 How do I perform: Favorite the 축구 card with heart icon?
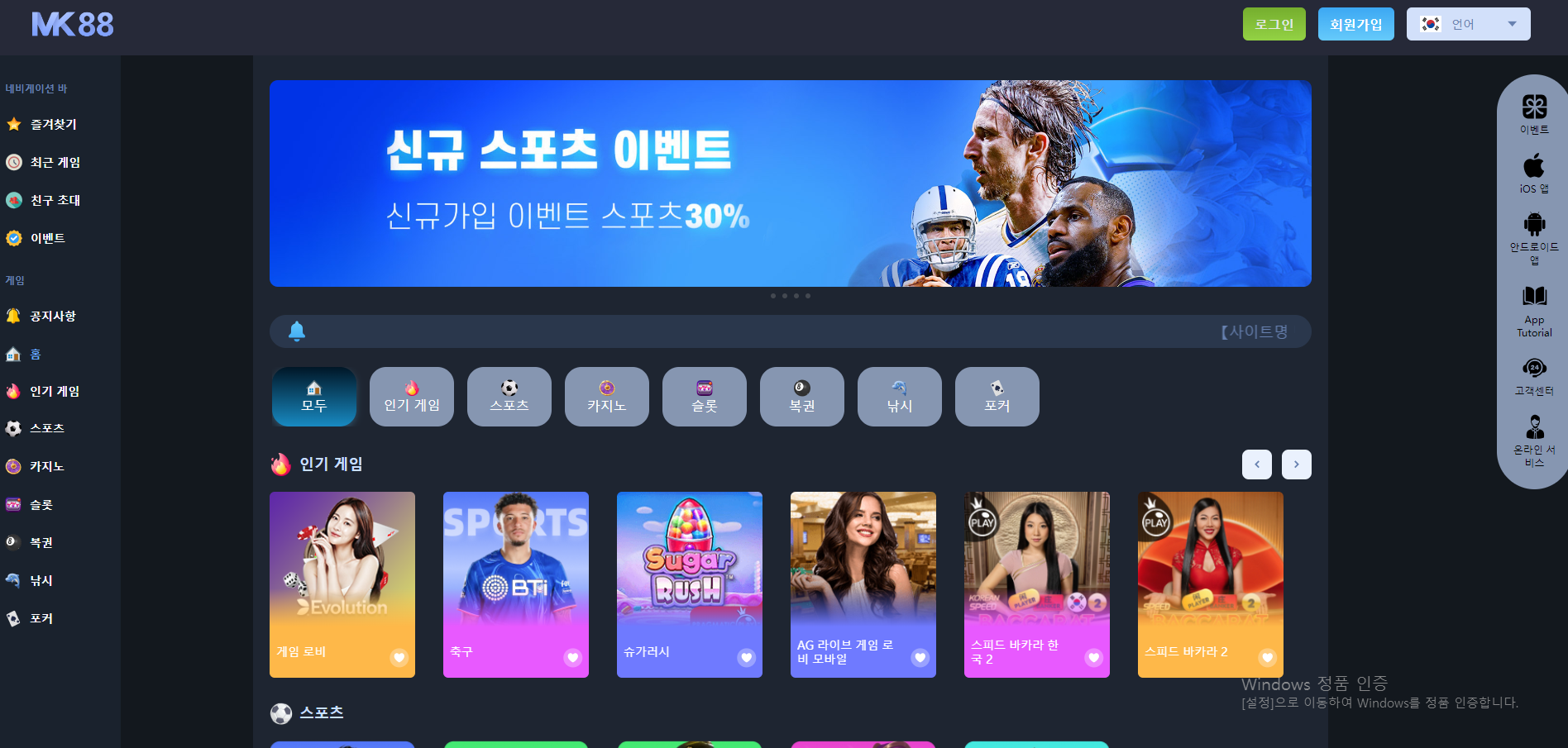coord(572,658)
